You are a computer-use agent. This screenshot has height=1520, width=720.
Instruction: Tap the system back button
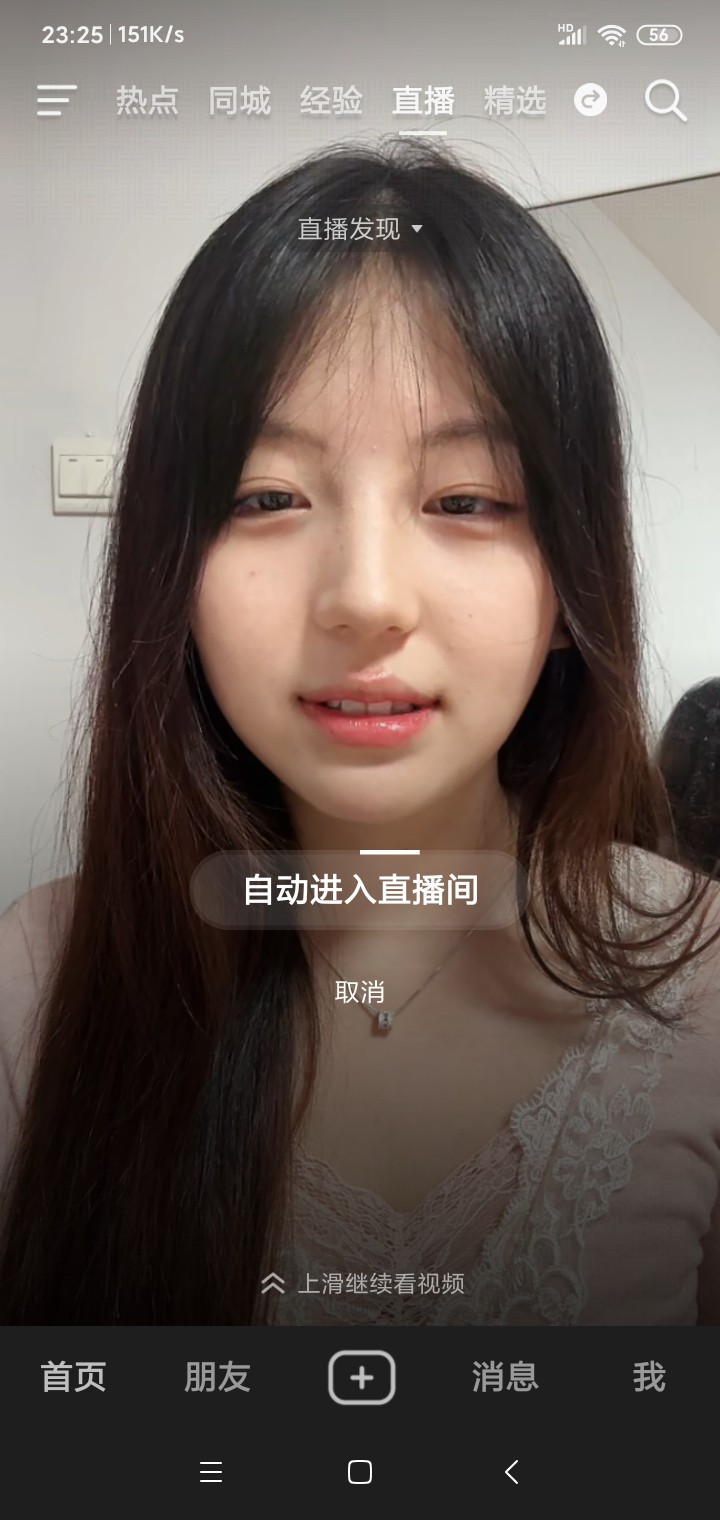[511, 1471]
